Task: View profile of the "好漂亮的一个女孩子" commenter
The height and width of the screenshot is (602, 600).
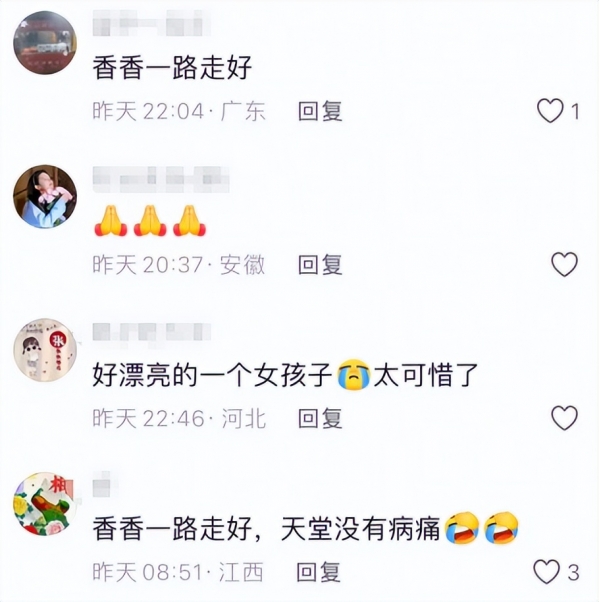Action: 45,350
